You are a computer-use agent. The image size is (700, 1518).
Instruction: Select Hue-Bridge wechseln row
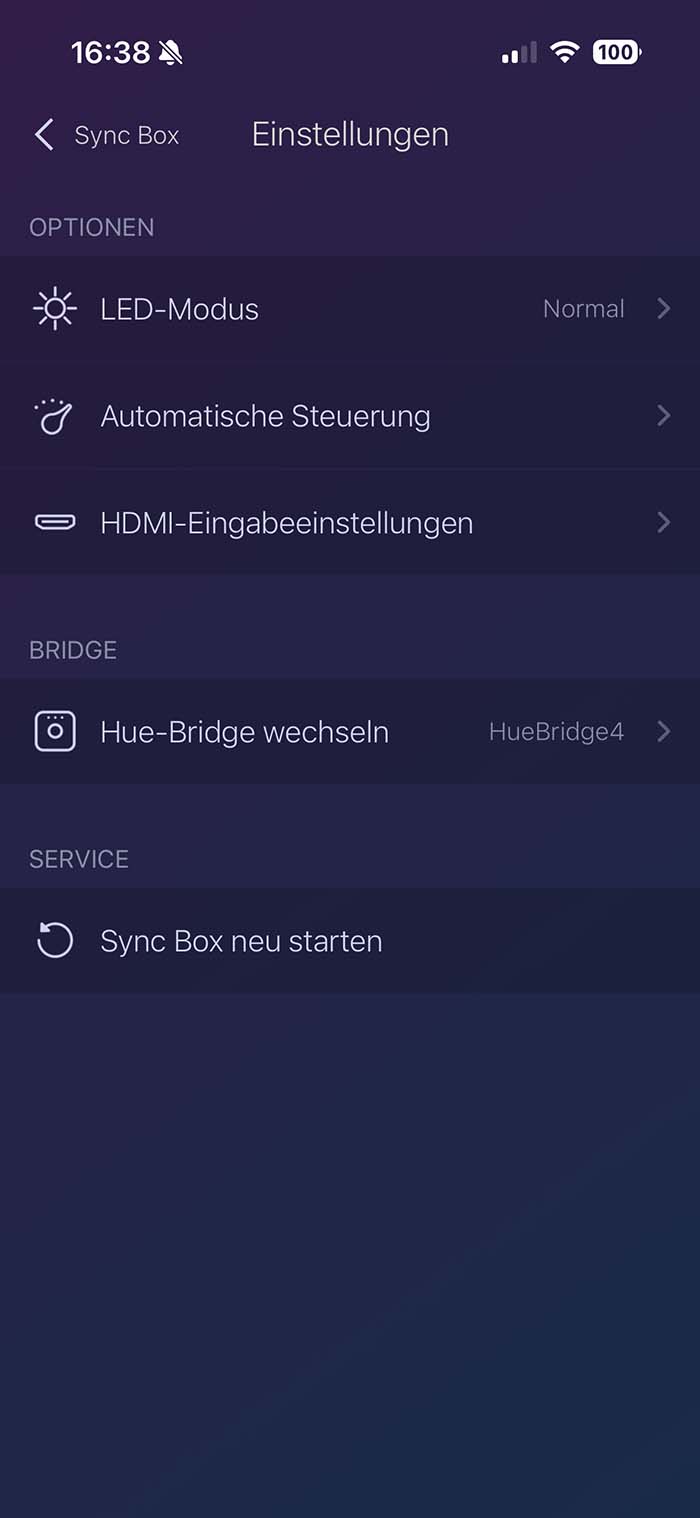[350, 732]
